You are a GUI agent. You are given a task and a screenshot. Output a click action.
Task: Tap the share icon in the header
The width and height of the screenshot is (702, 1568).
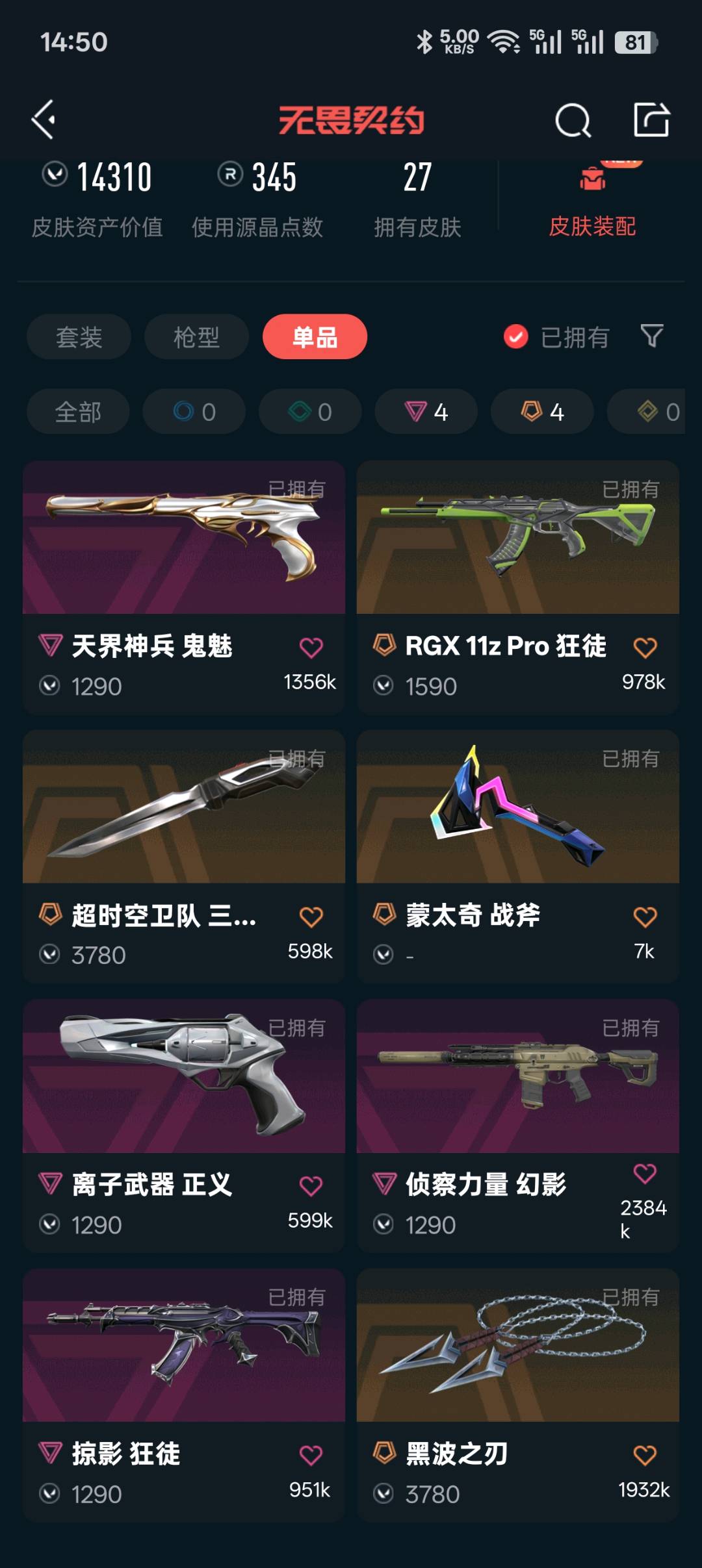tap(651, 120)
